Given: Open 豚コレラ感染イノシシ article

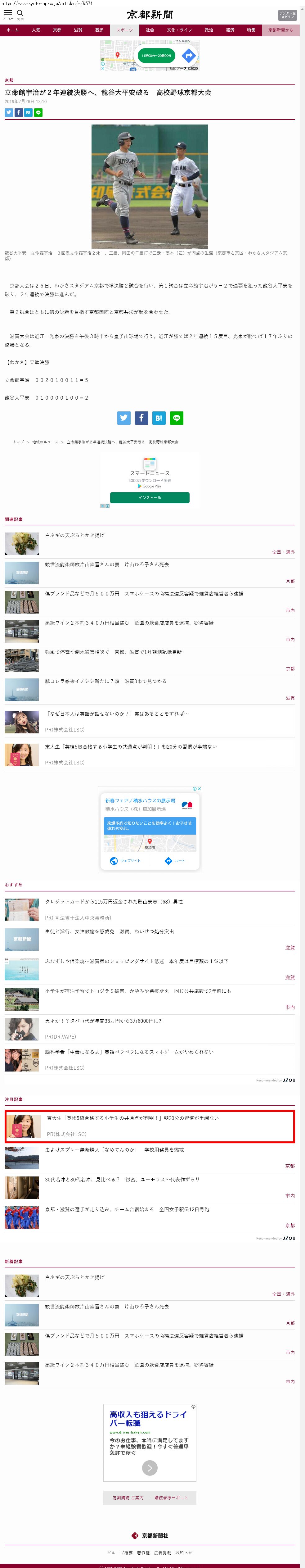Looking at the screenshot, I should click(105, 681).
